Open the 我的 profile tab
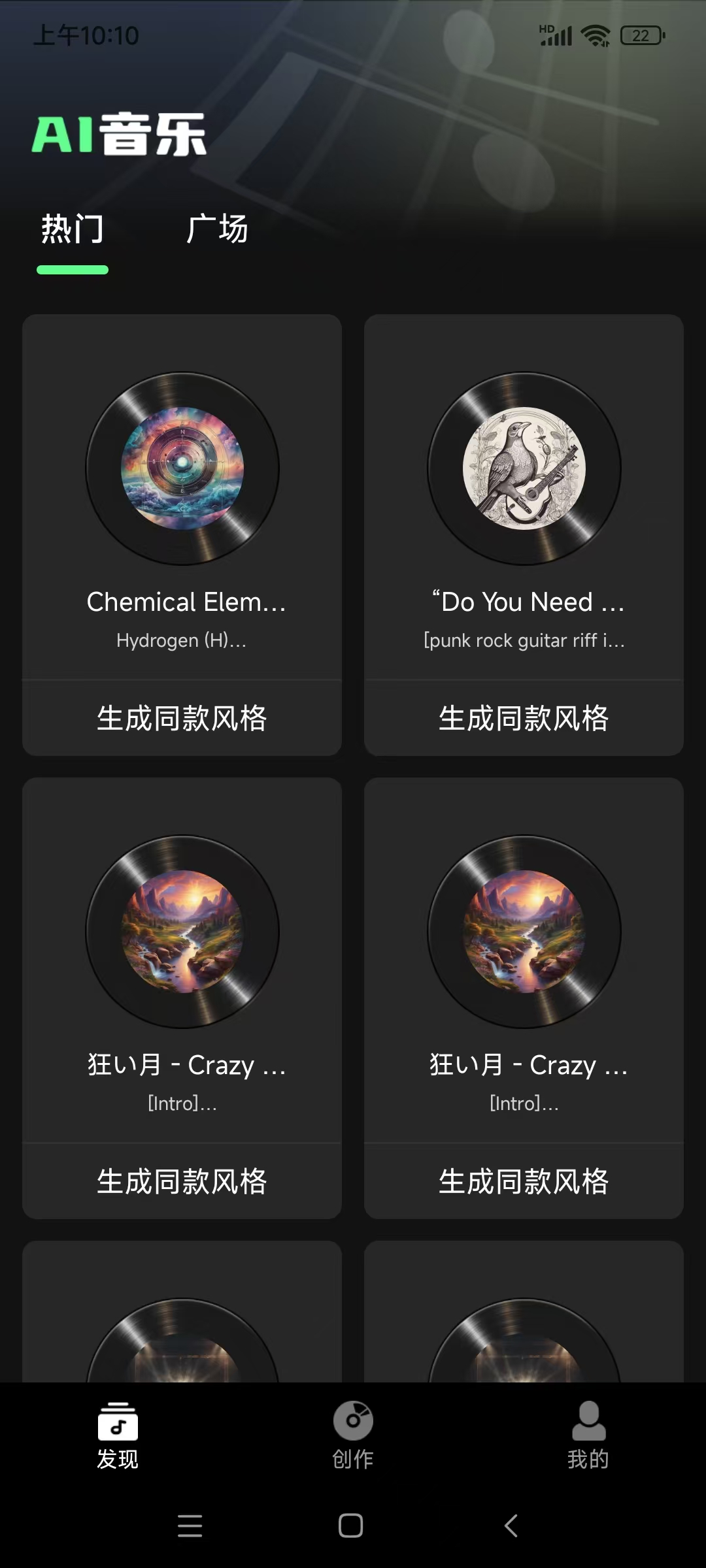The height and width of the screenshot is (1568, 706). coord(588,1435)
